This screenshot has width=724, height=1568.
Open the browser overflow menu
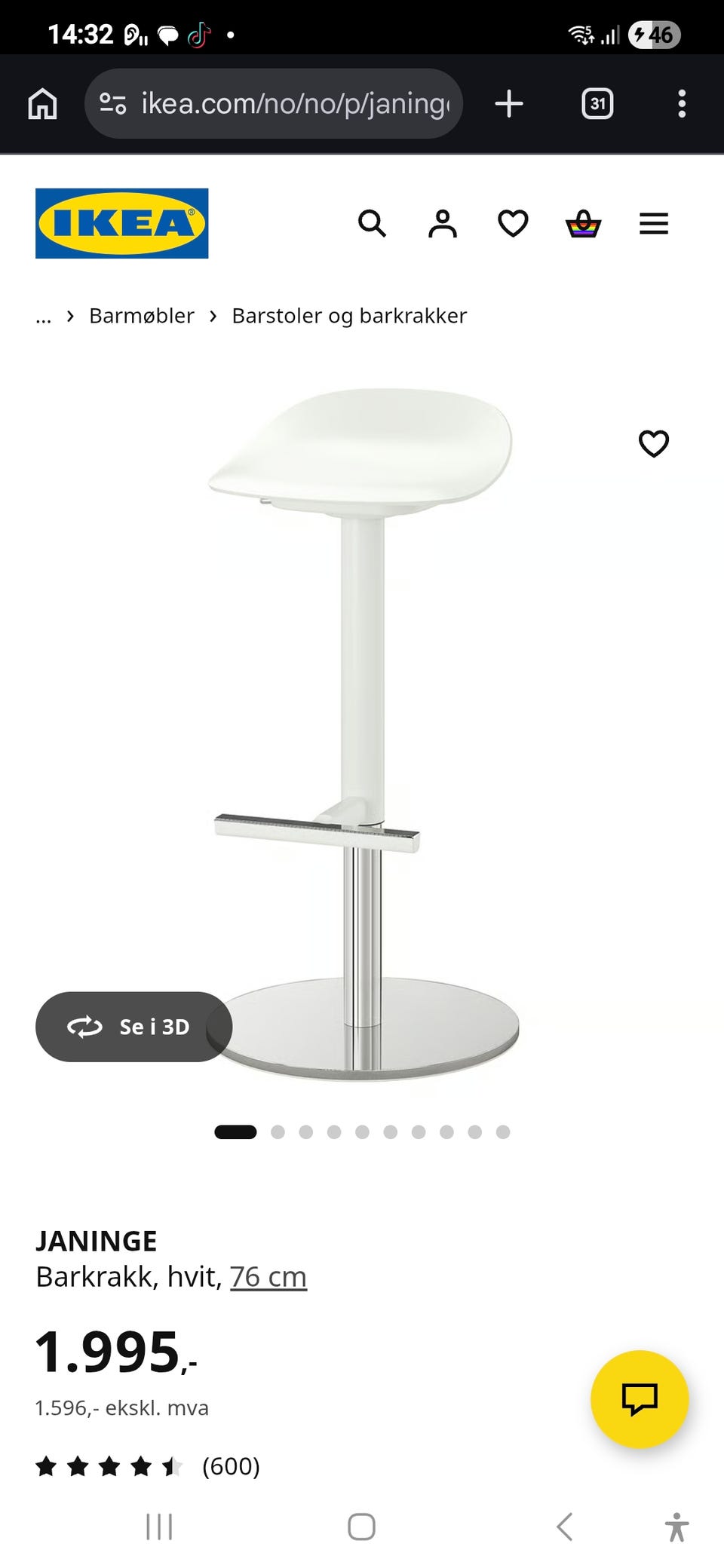(682, 103)
